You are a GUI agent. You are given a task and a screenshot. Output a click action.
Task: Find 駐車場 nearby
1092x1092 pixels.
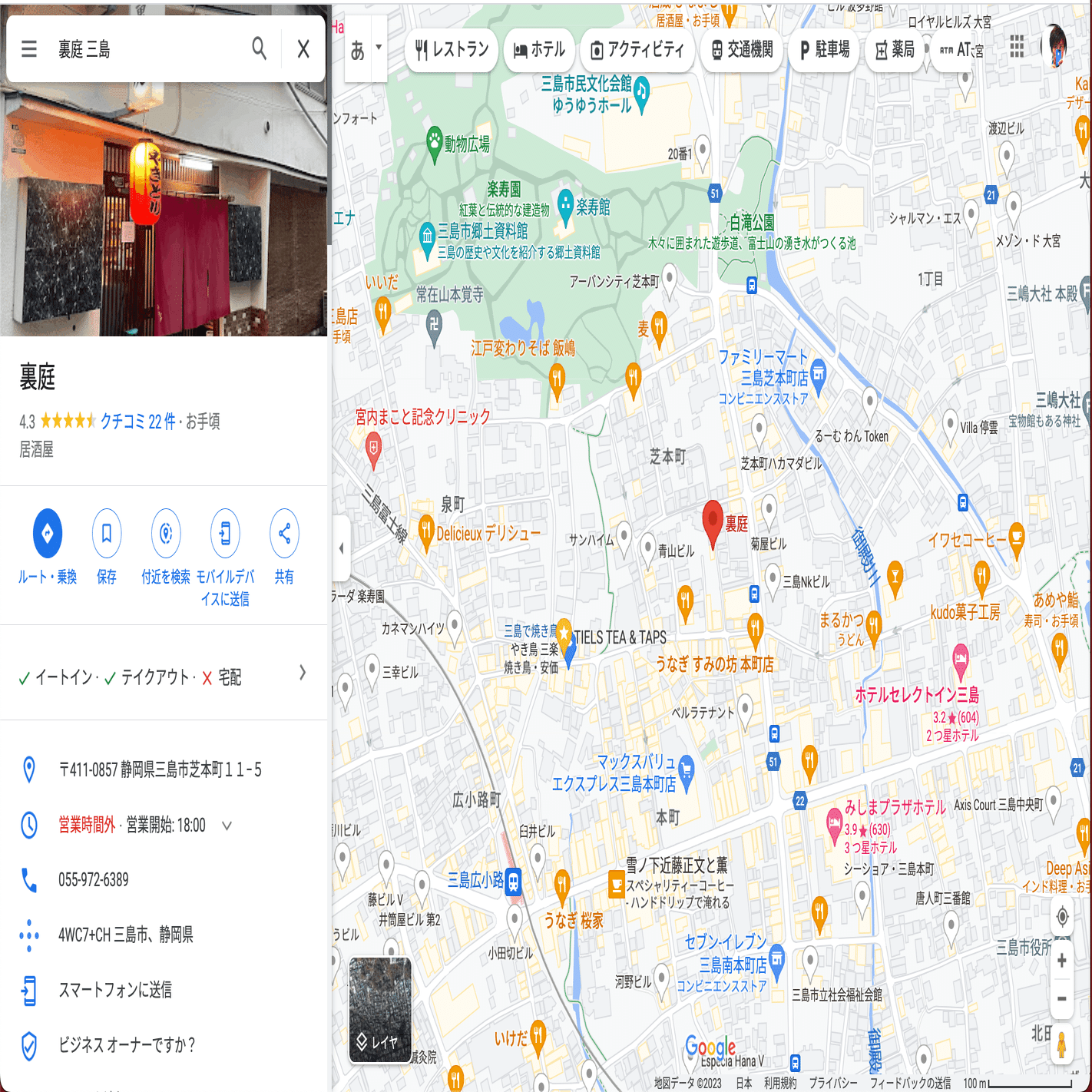824,50
